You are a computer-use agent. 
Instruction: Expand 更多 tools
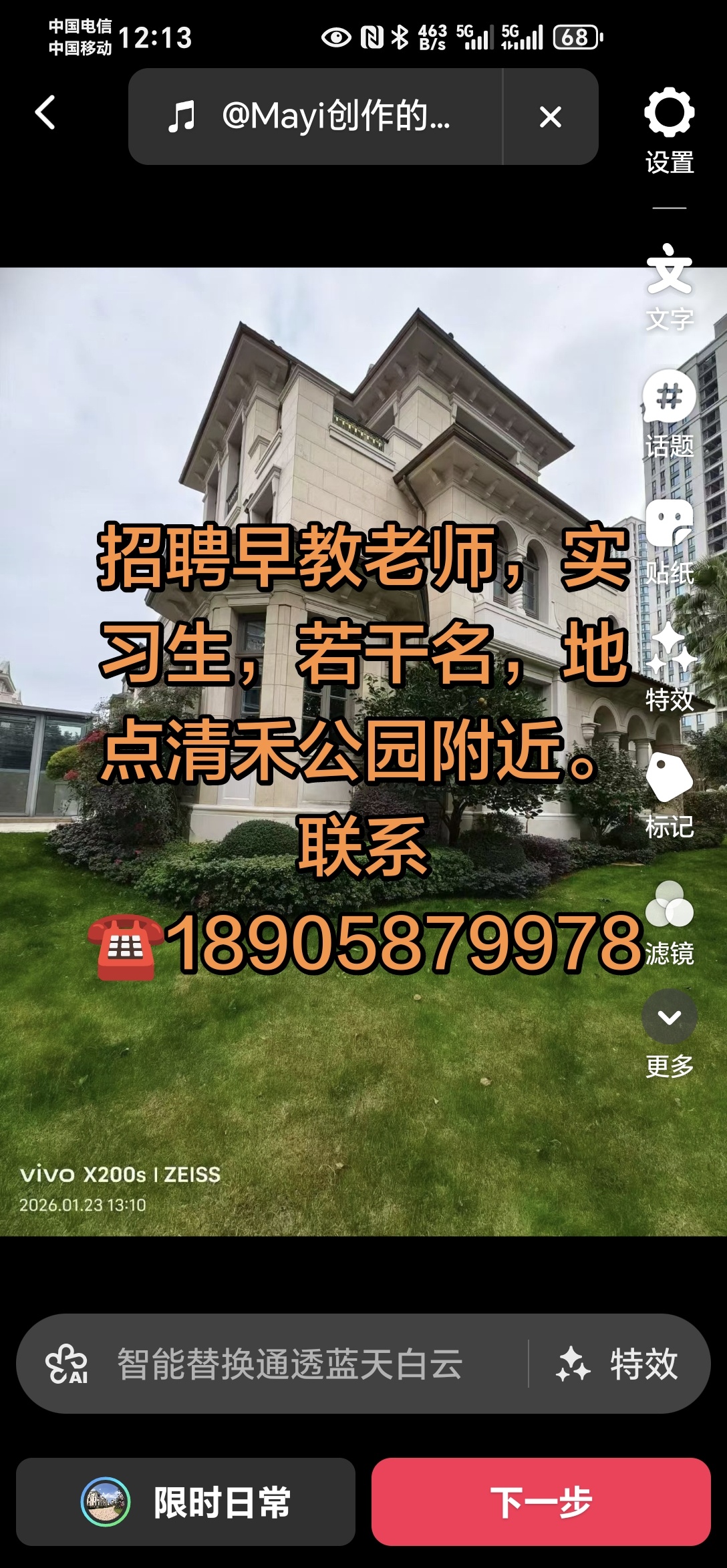click(x=669, y=1032)
